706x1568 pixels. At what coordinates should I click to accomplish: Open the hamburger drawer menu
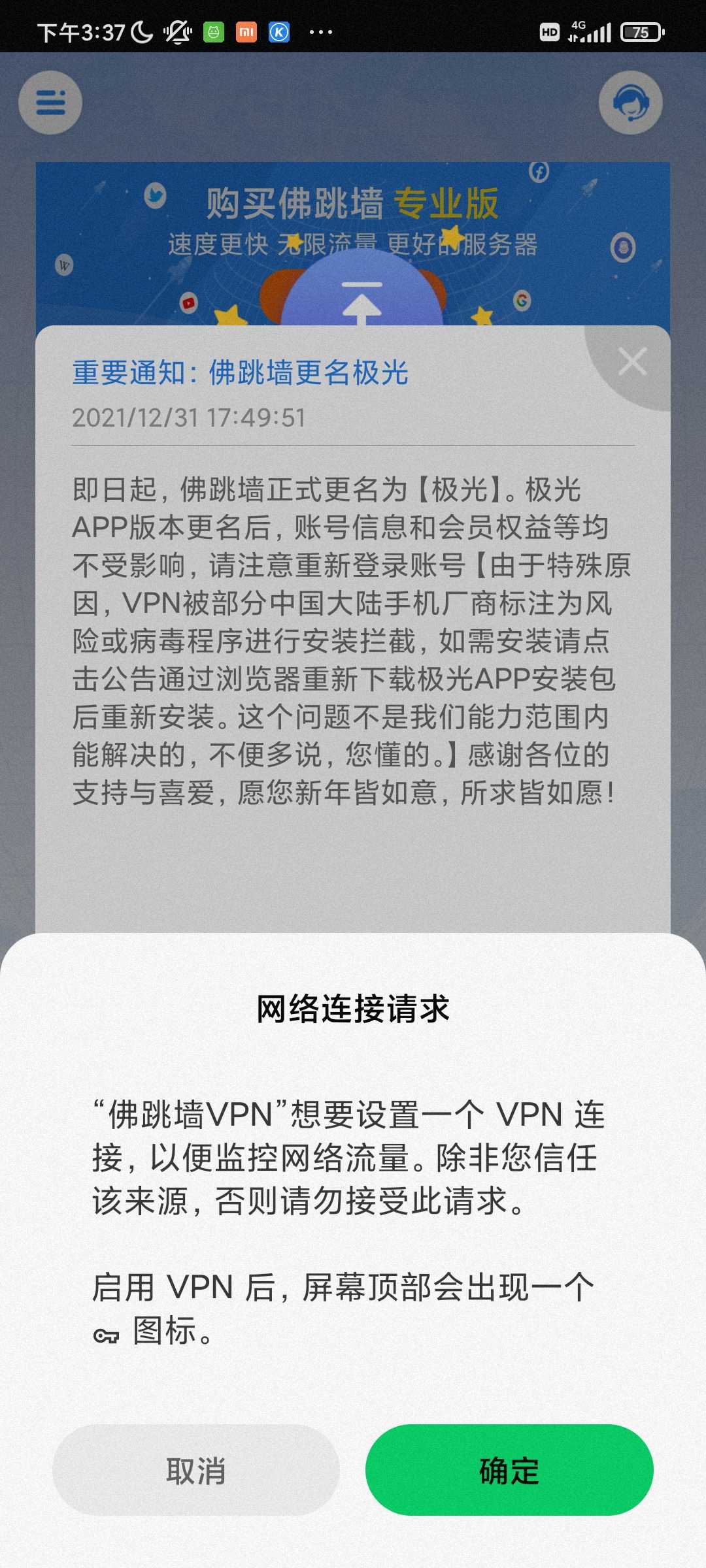(x=50, y=103)
